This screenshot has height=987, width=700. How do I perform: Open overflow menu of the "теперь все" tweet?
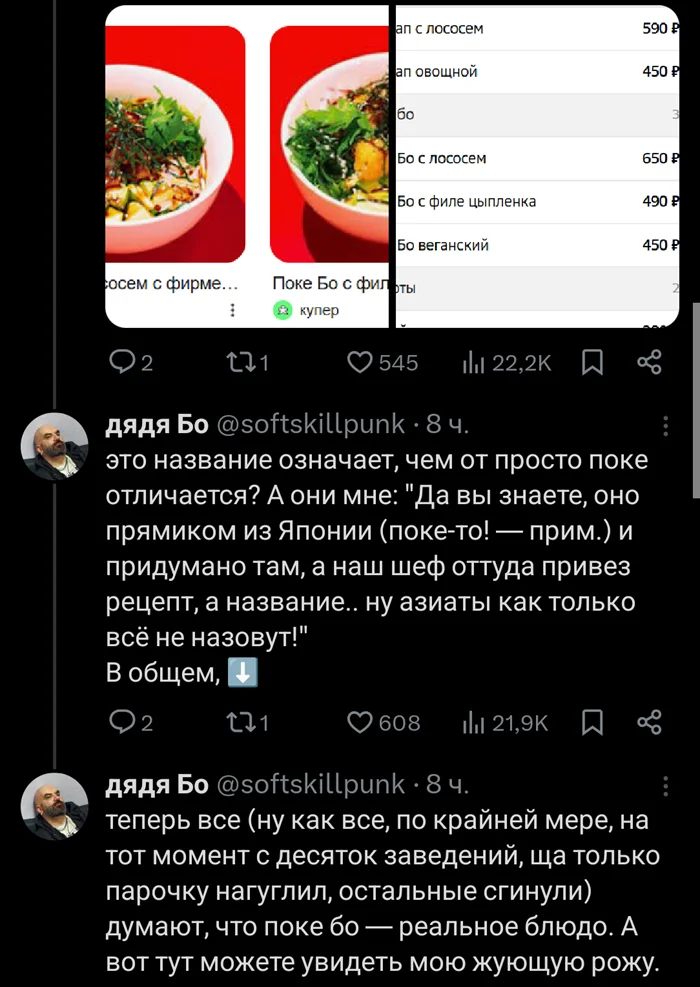pyautogui.click(x=666, y=786)
